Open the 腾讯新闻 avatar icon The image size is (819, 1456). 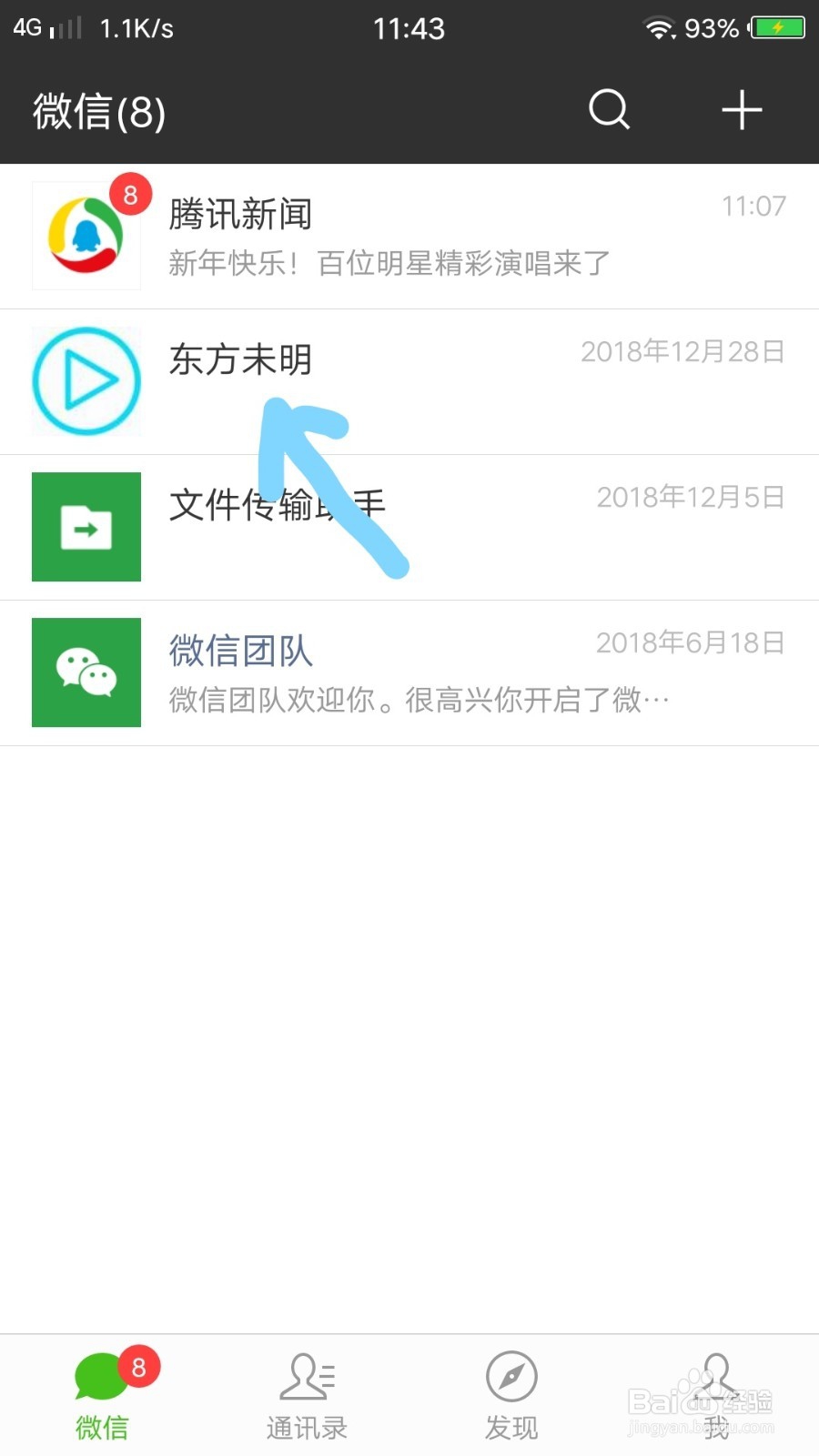click(86, 236)
